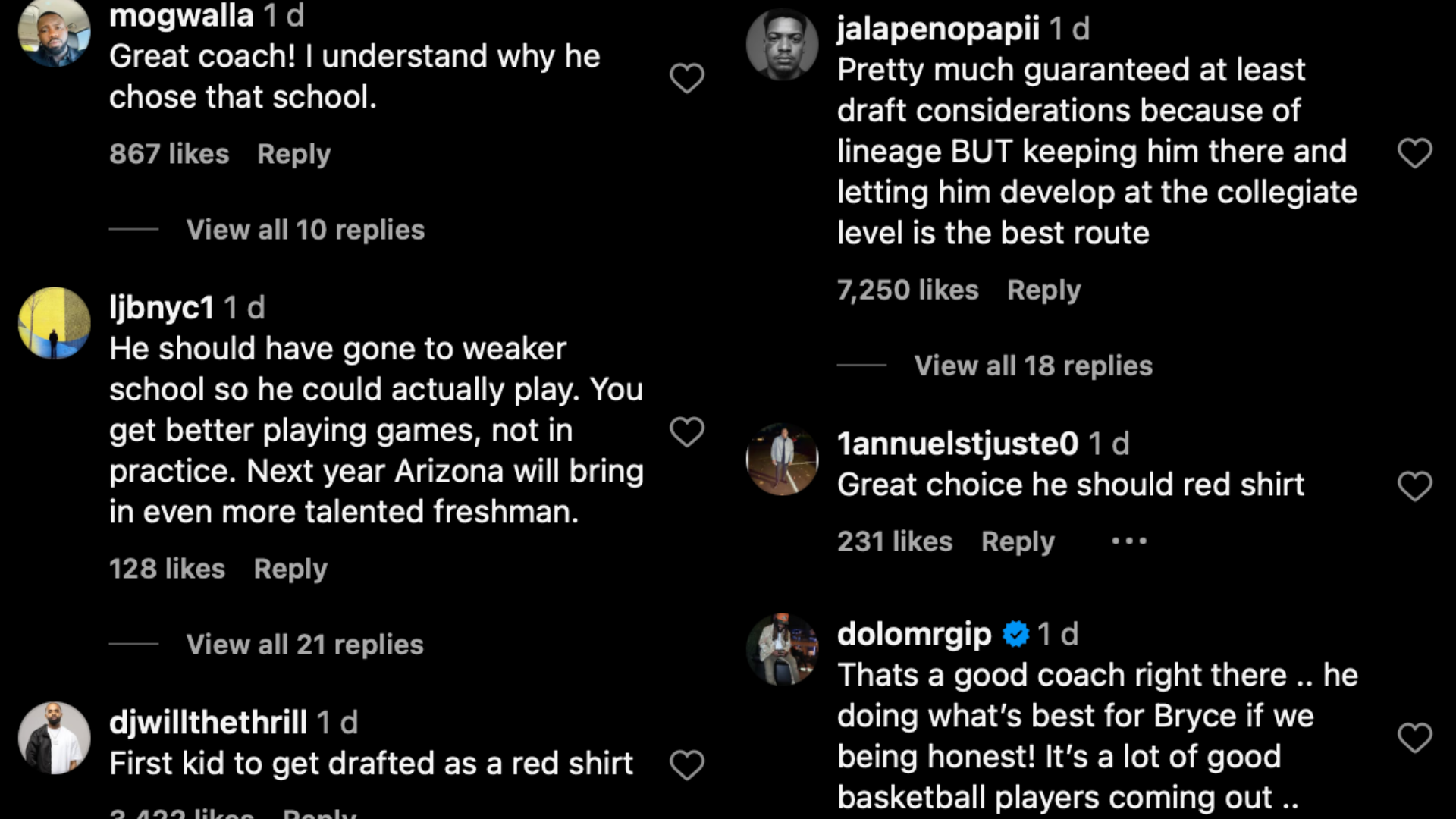
Task: Open more options on 1annuelstjuste0's comment
Action: [1129, 541]
